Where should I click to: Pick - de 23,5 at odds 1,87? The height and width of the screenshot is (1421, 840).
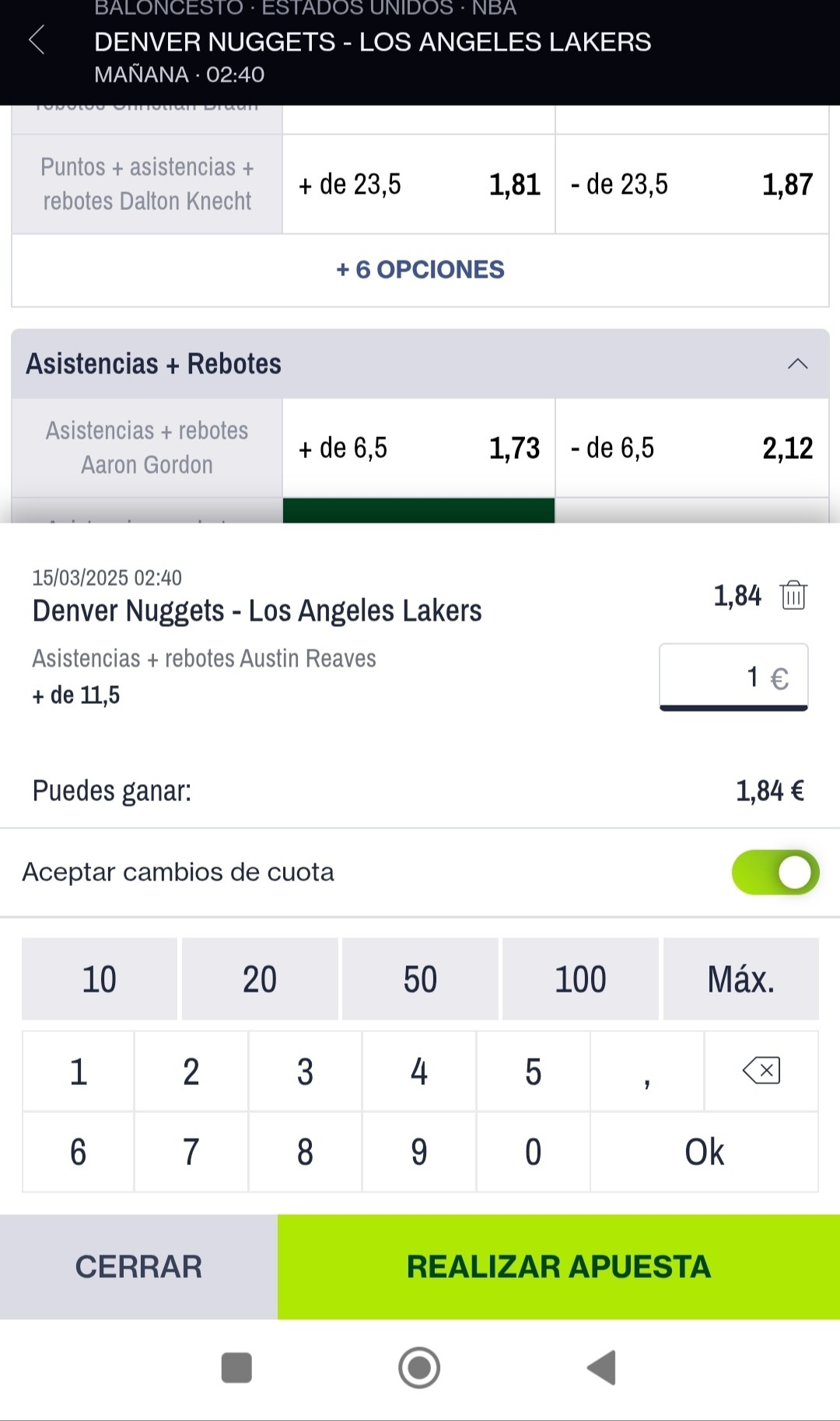692,184
